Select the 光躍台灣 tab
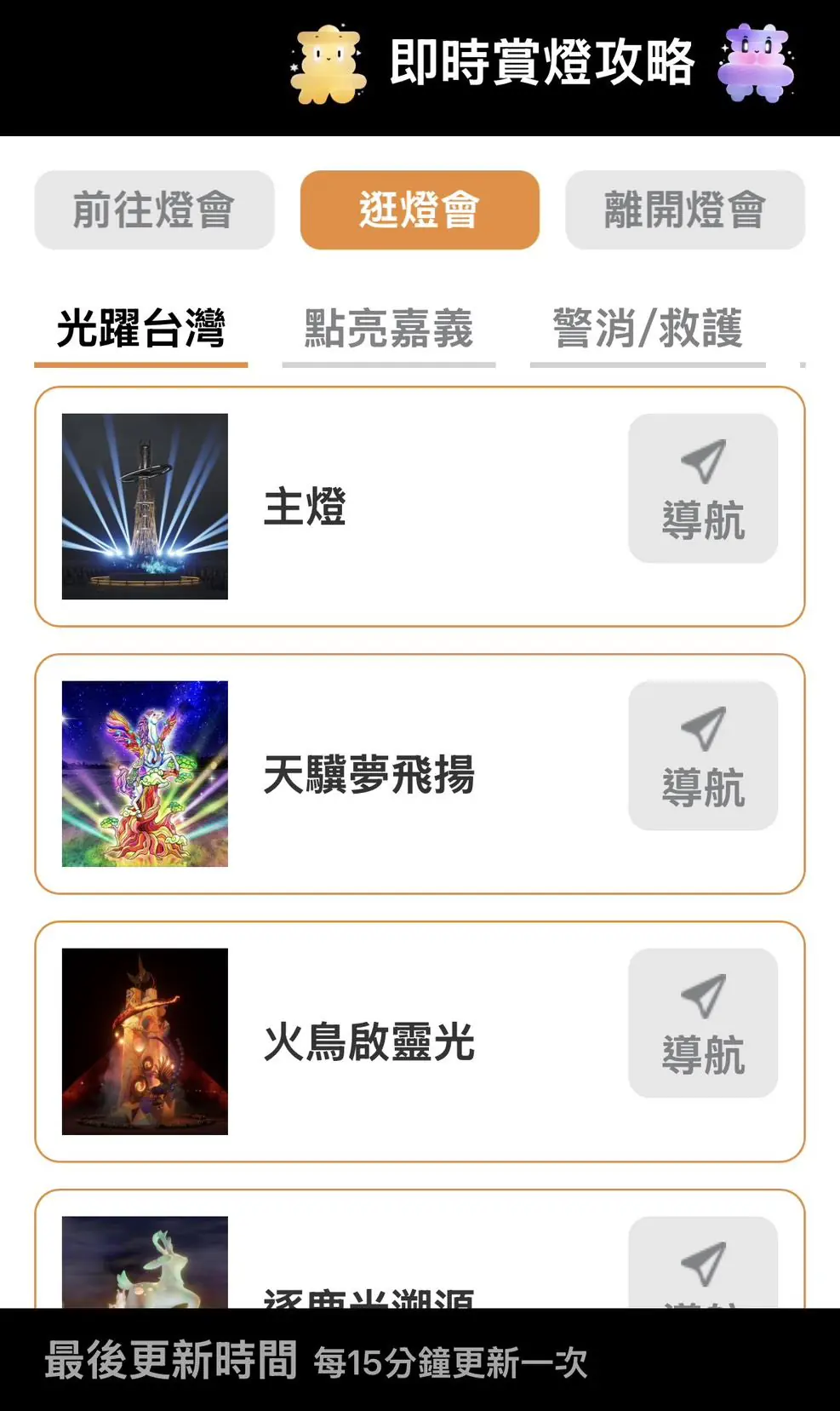Screen dimensions: 840x1411 point(139,328)
